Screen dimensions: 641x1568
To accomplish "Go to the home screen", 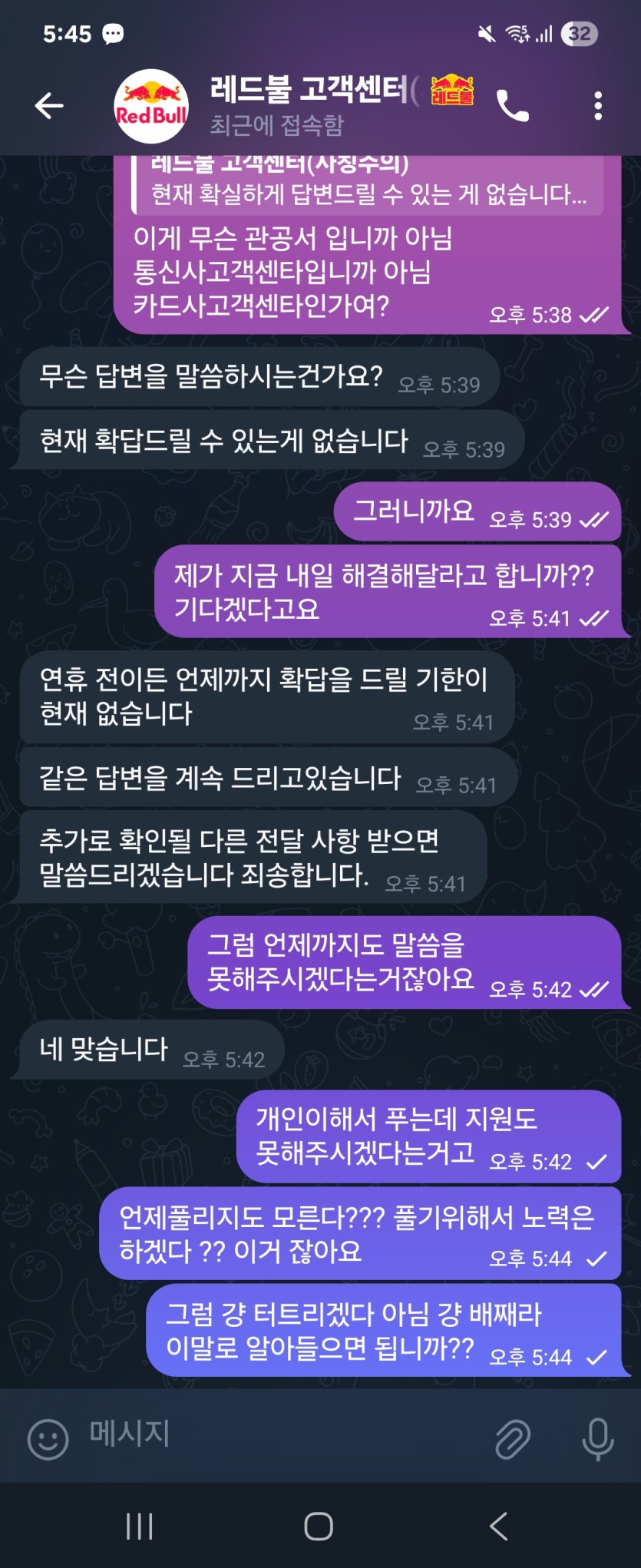I will (319, 1526).
